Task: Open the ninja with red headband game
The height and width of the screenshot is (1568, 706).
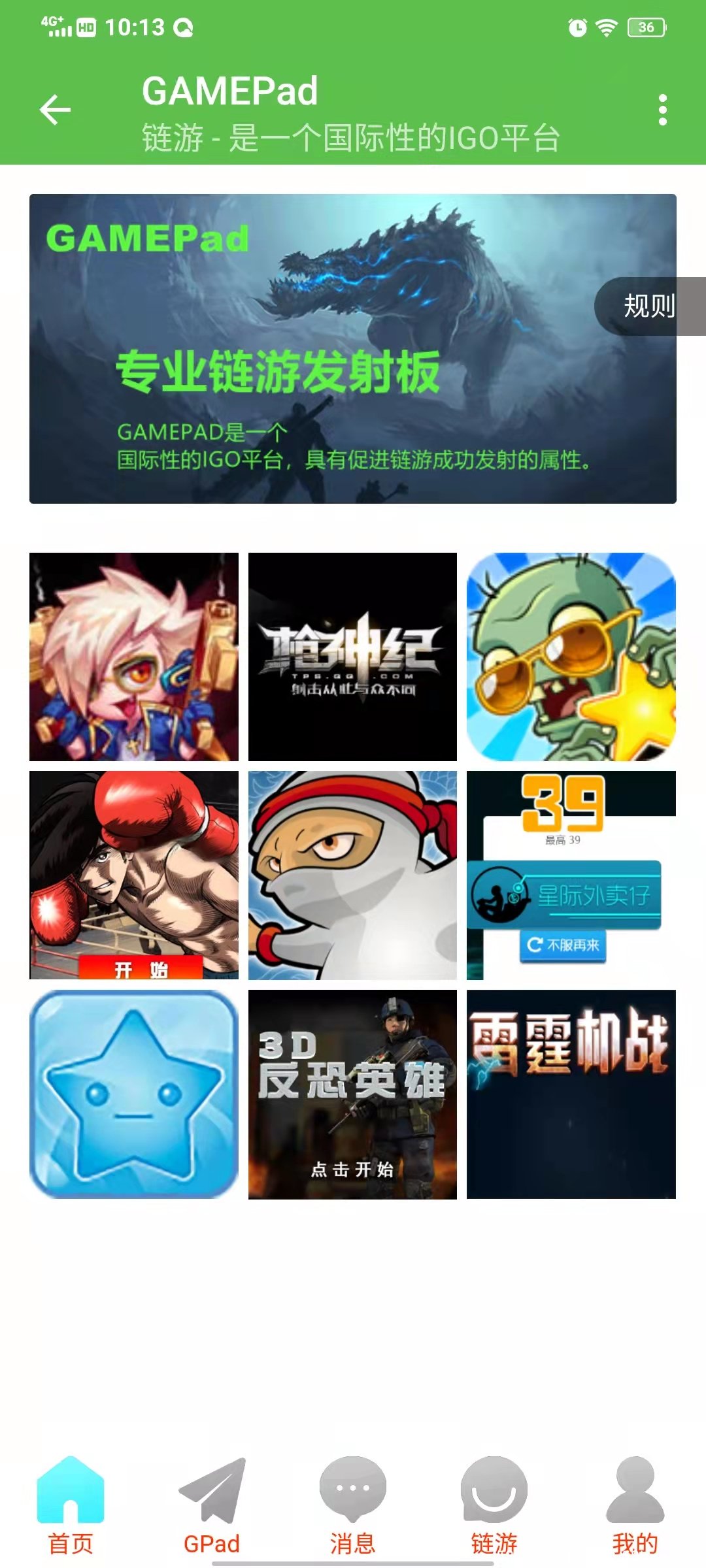Action: (352, 875)
